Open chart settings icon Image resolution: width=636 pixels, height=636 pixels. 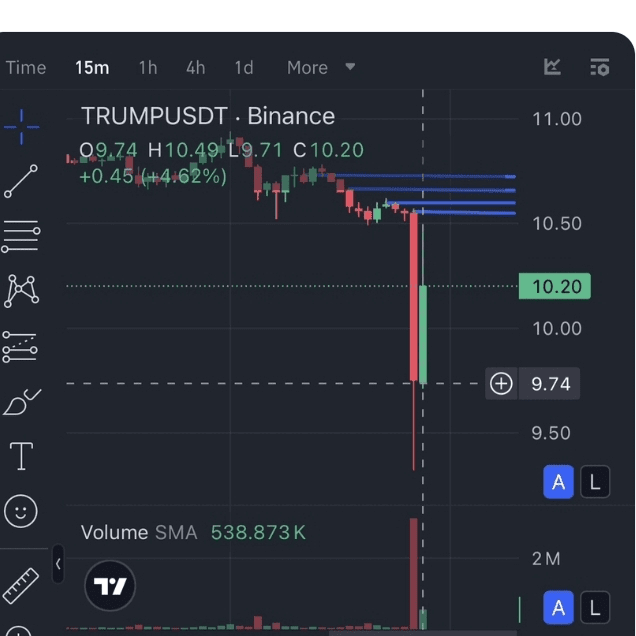(x=600, y=67)
